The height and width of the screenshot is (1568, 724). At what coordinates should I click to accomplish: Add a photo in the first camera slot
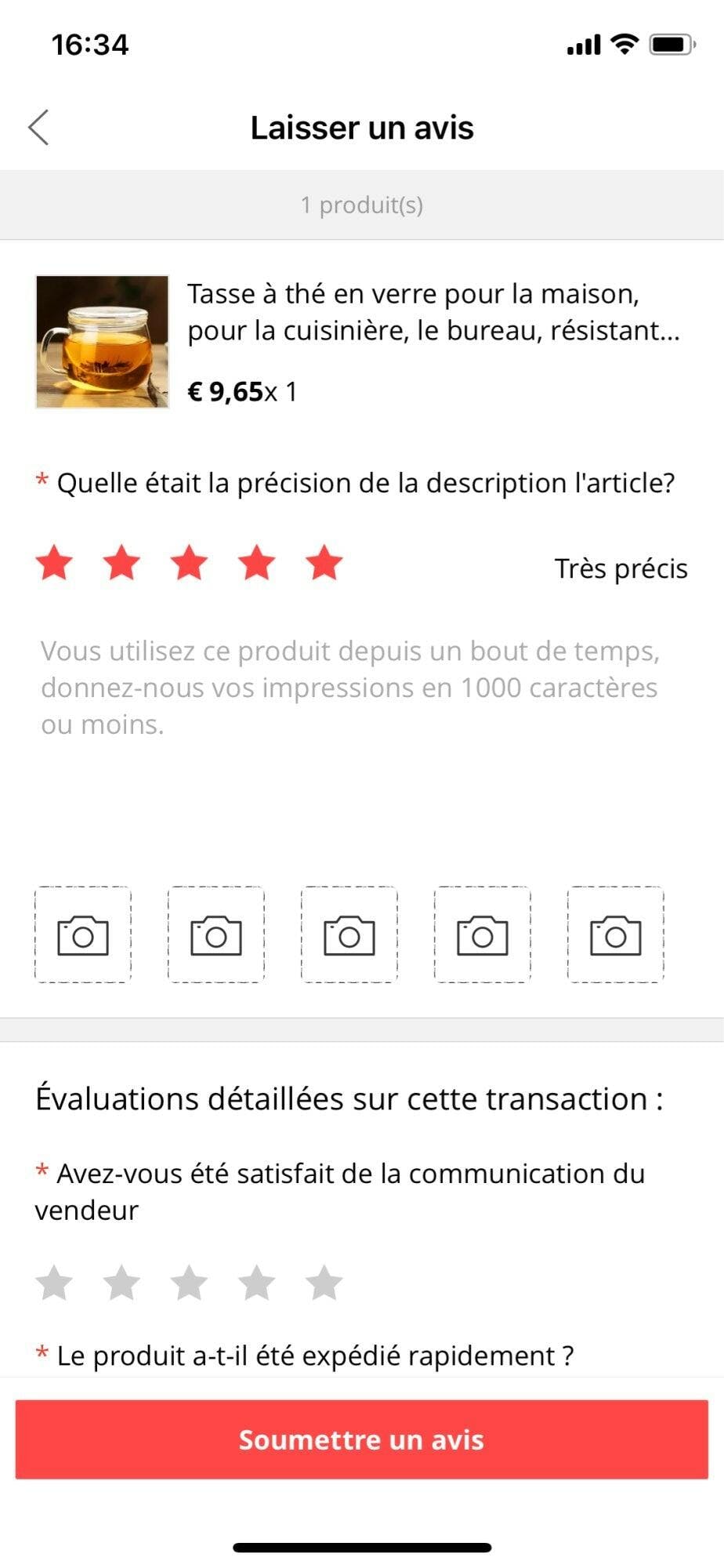[83, 935]
